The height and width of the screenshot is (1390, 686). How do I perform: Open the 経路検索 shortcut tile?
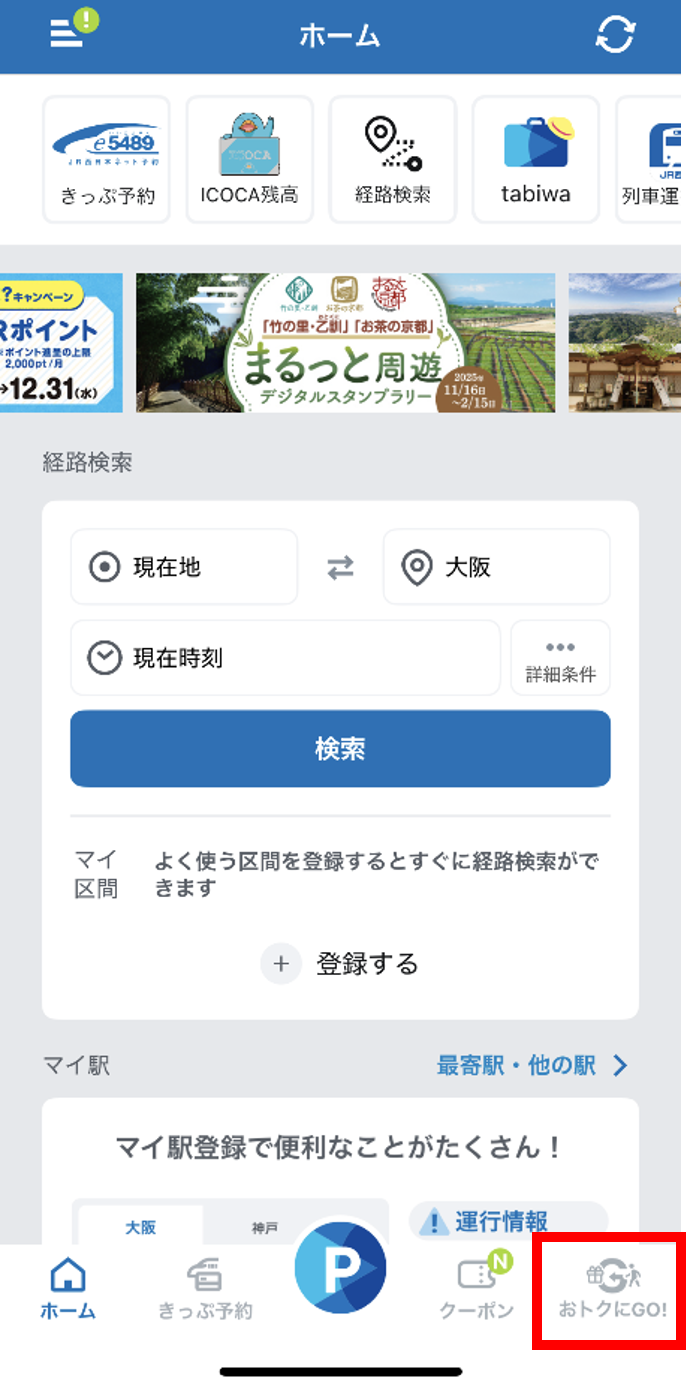pyautogui.click(x=392, y=159)
